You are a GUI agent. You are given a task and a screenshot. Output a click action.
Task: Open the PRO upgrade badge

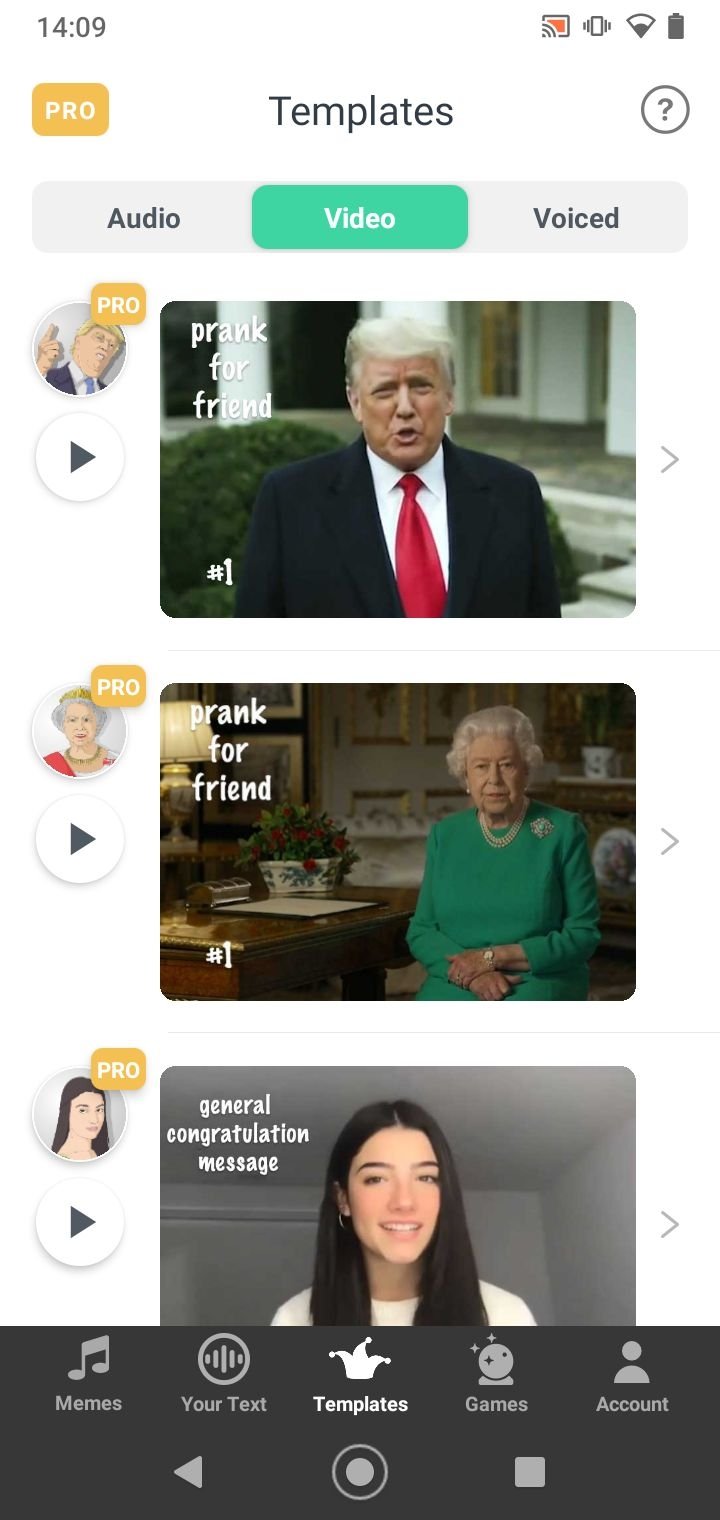tap(70, 110)
